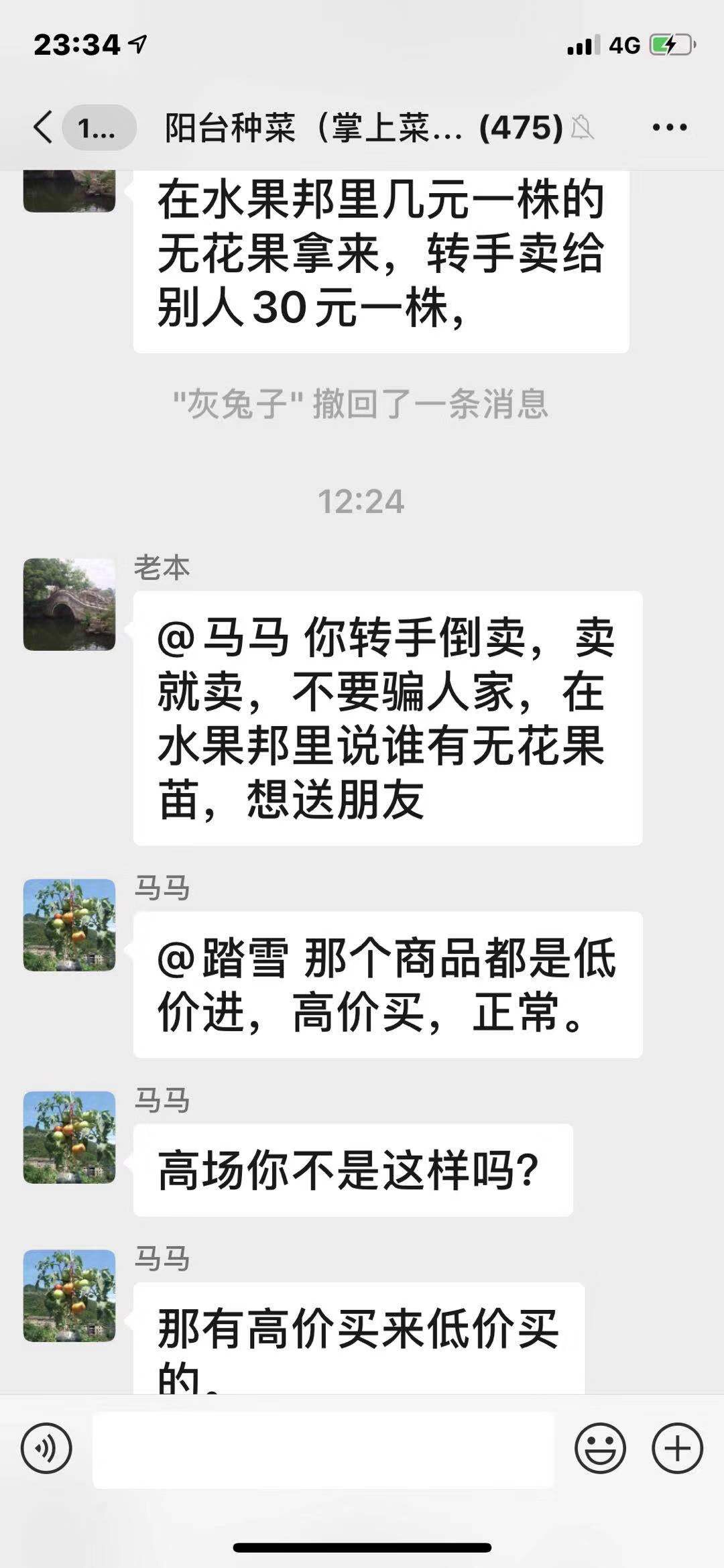Screen dimensions: 724x1568
Task: Go back to the chat list
Action: (x=44, y=127)
